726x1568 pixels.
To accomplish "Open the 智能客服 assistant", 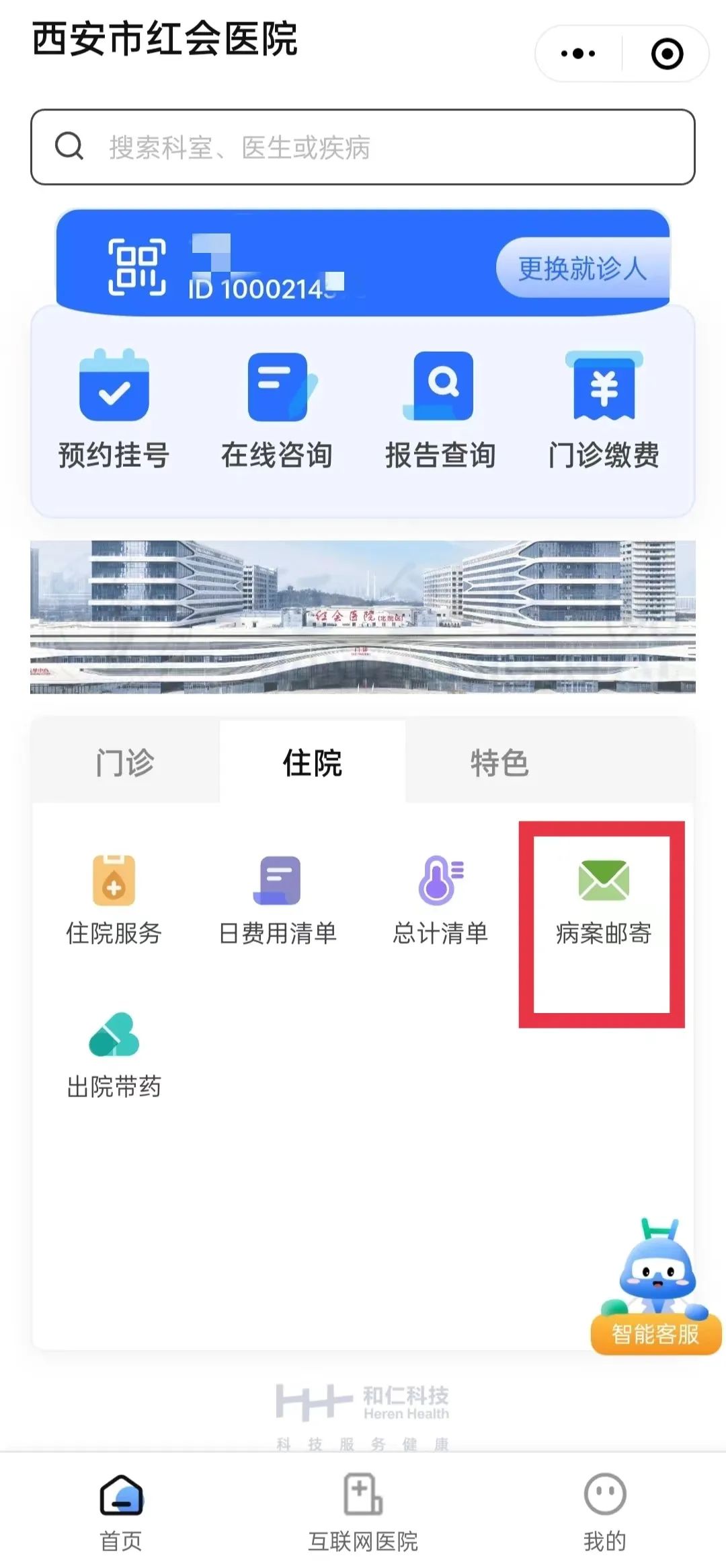I will pyautogui.click(x=656, y=1295).
